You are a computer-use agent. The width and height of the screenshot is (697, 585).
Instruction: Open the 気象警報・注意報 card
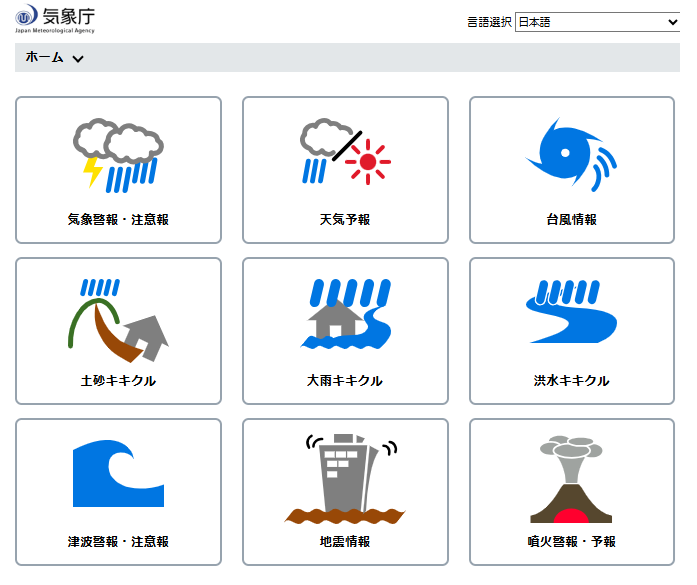(x=118, y=170)
